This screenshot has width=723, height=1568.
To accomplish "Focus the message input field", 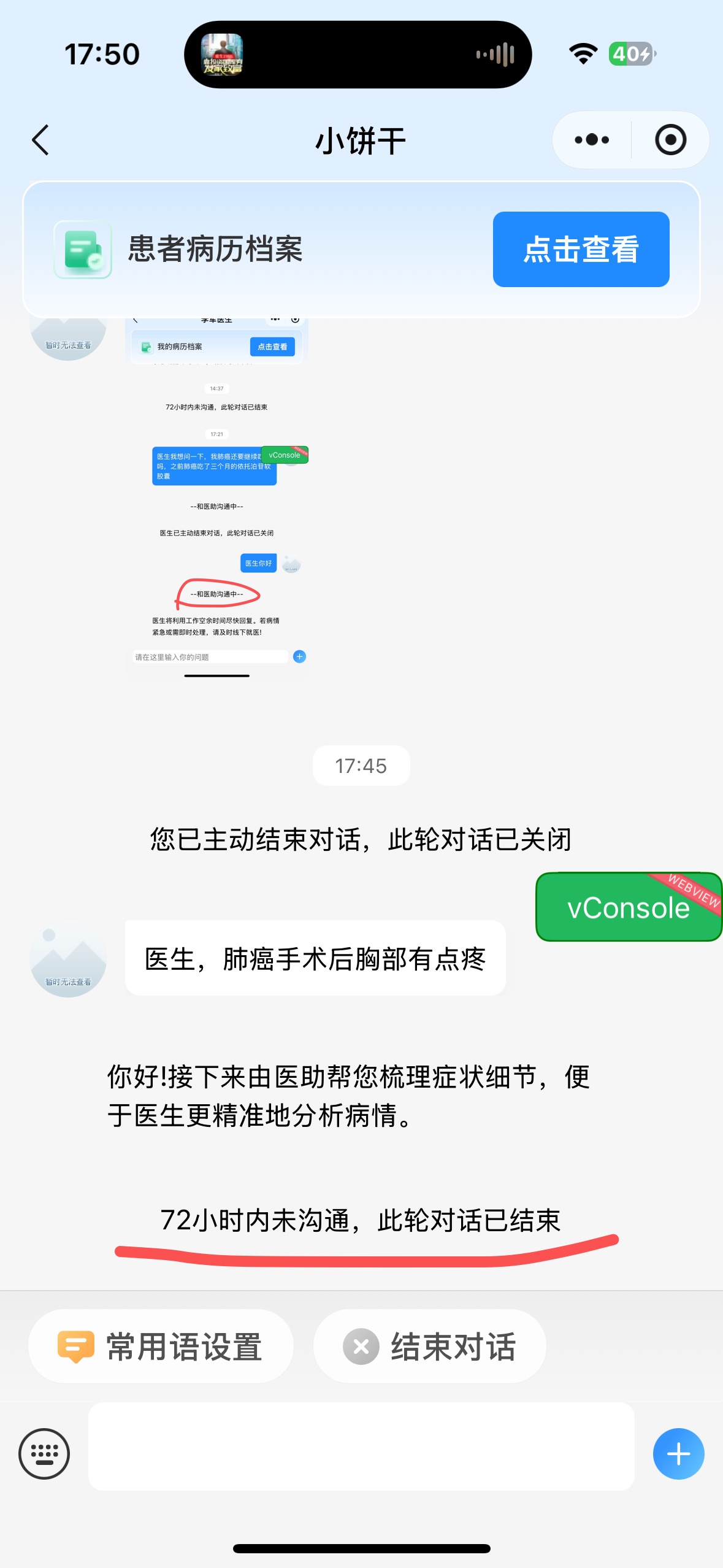I will (361, 1447).
